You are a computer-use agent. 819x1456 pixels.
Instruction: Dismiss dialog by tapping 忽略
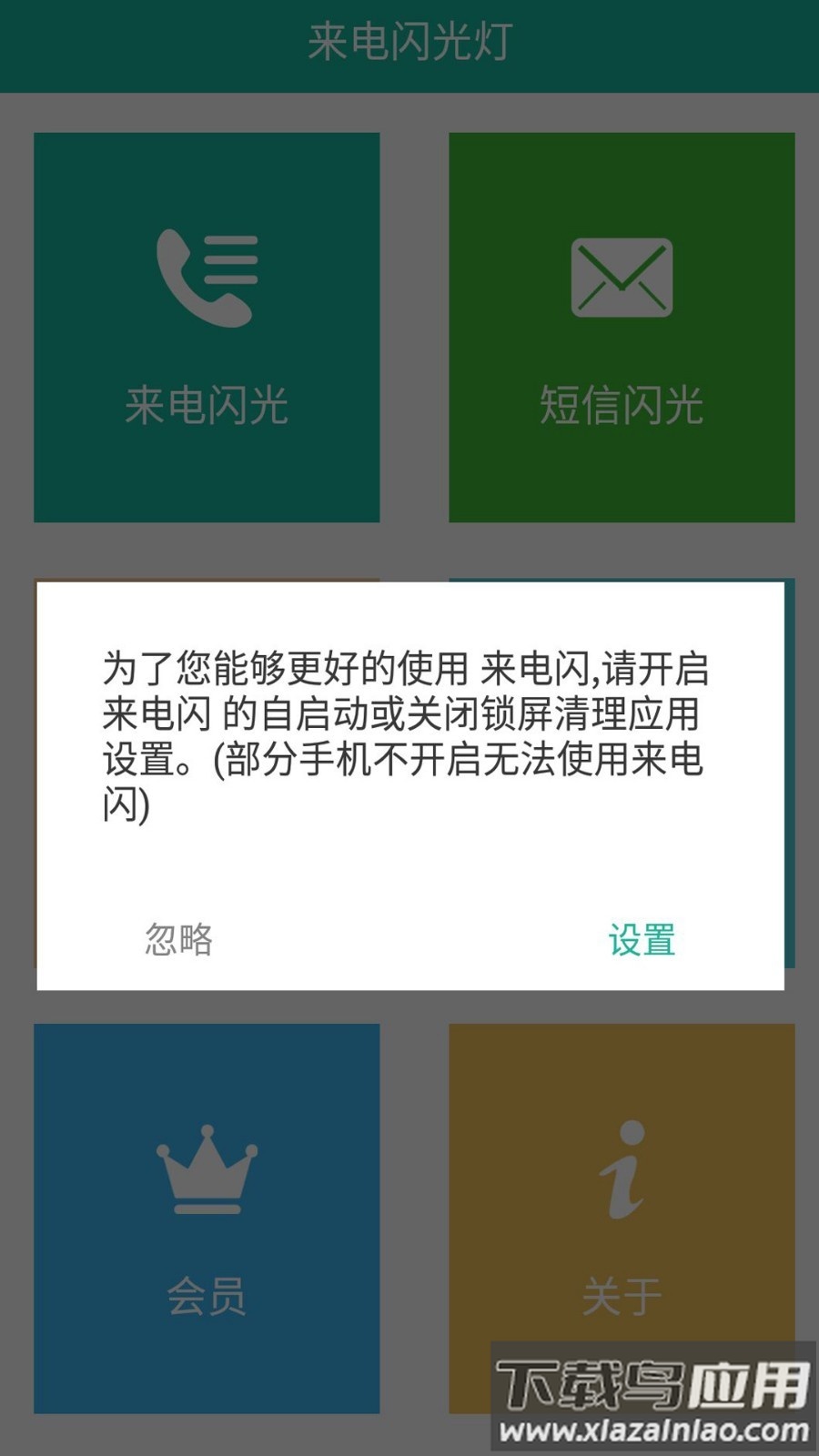pyautogui.click(x=177, y=939)
